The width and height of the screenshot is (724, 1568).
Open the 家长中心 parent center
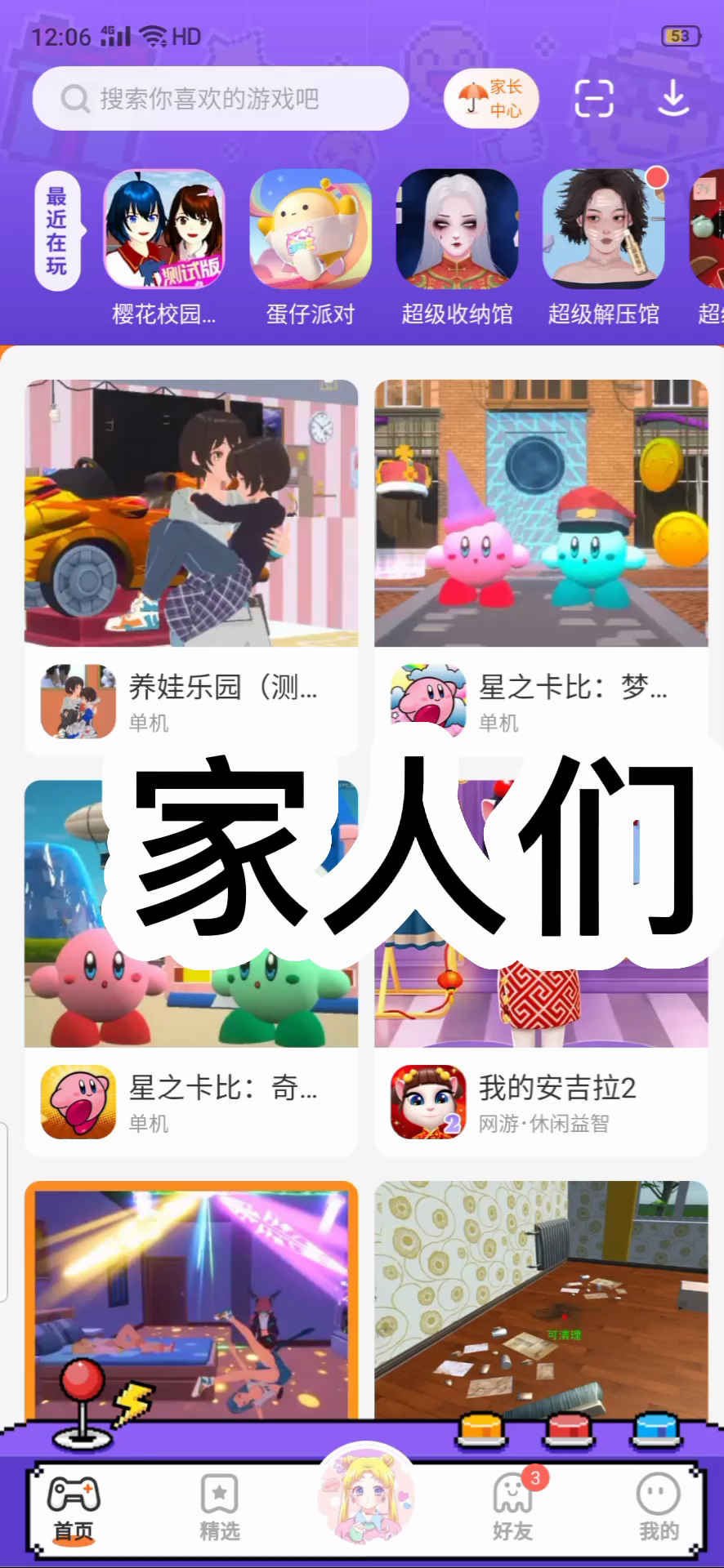[491, 99]
